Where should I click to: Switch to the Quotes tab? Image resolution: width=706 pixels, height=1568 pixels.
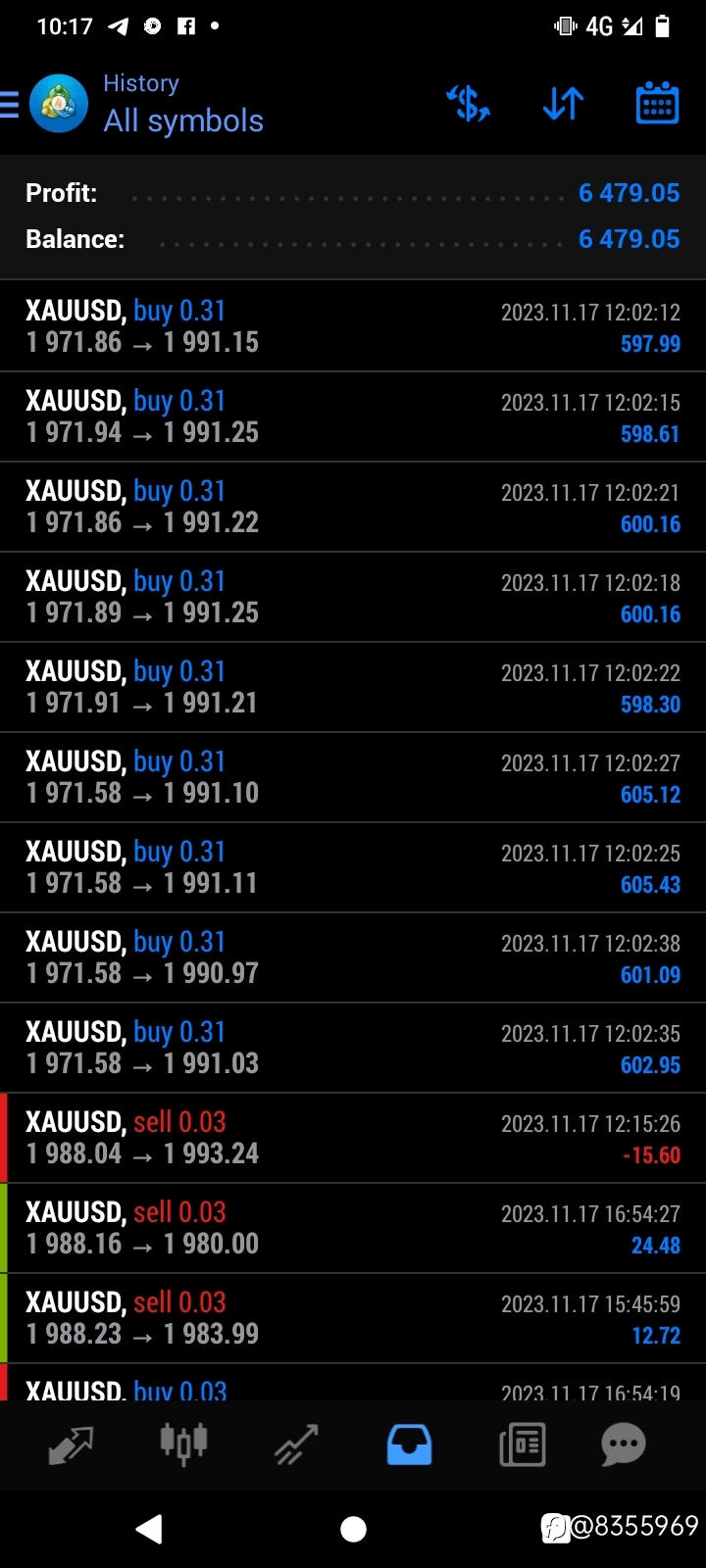[71, 1445]
